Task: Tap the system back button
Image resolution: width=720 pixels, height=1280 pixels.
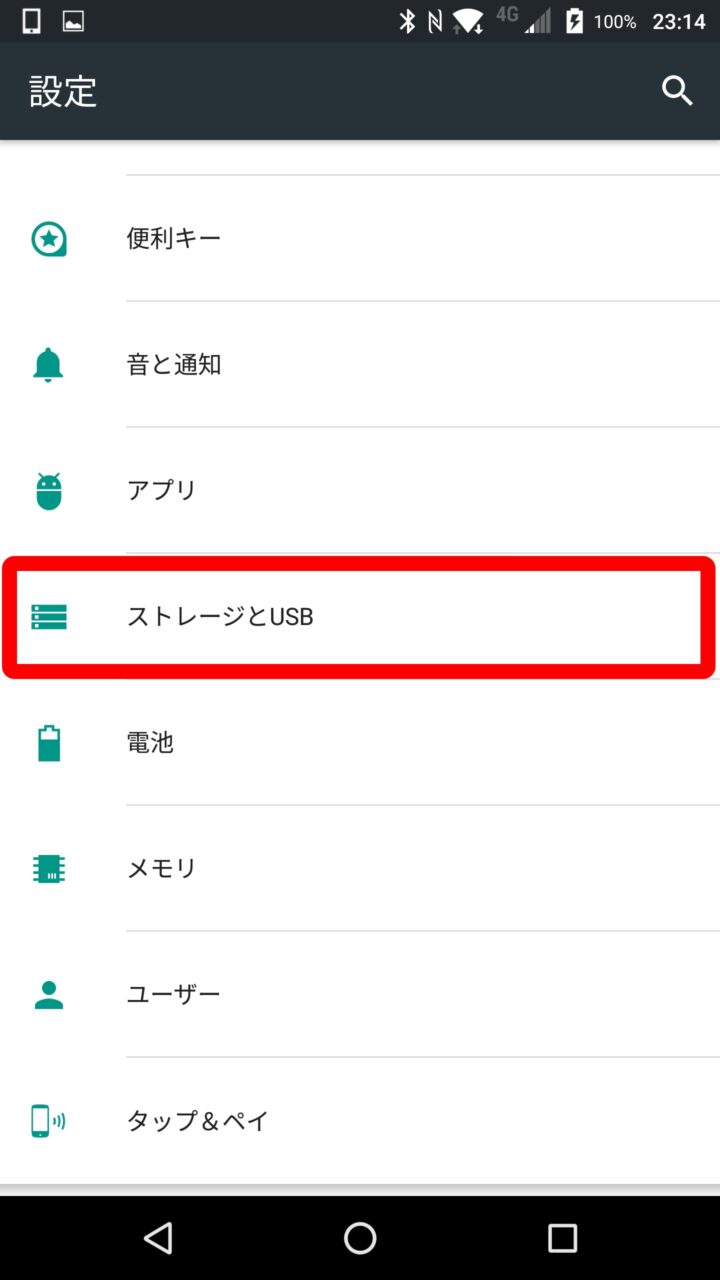Action: pyautogui.click(x=158, y=1238)
